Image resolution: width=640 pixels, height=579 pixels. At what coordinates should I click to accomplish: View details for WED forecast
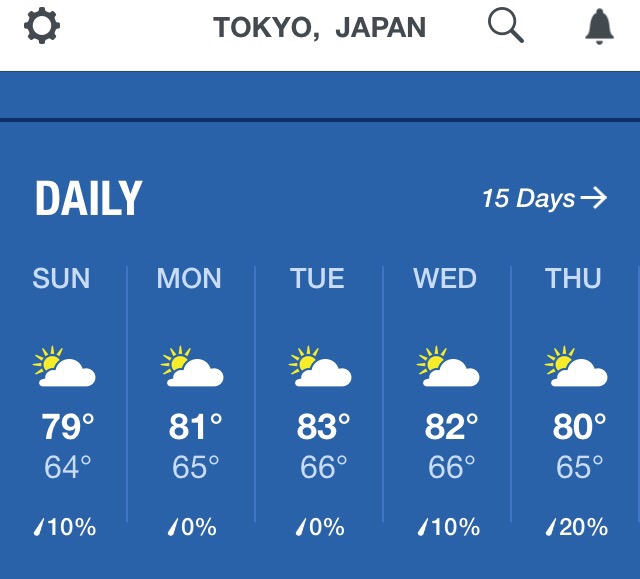447,400
